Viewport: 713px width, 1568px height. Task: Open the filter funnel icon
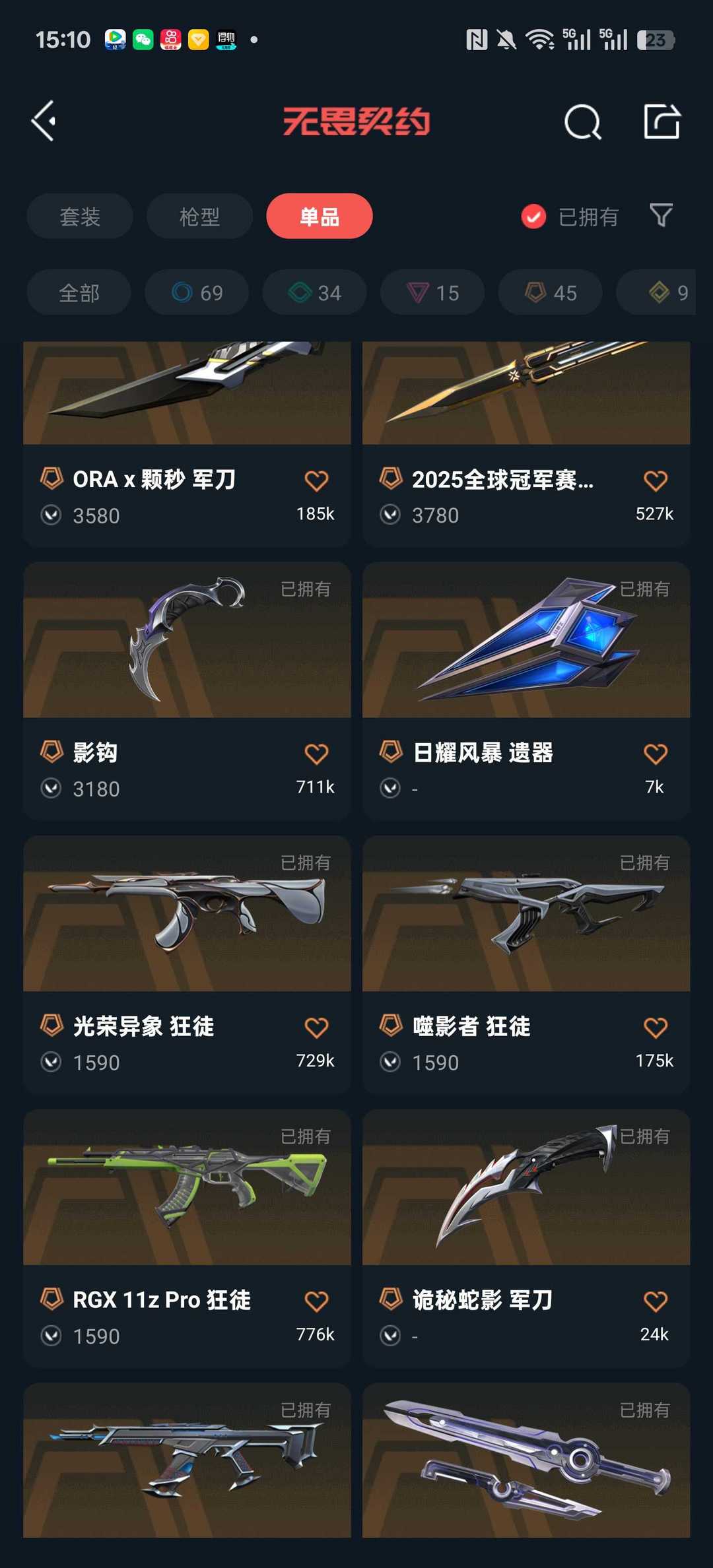[662, 216]
